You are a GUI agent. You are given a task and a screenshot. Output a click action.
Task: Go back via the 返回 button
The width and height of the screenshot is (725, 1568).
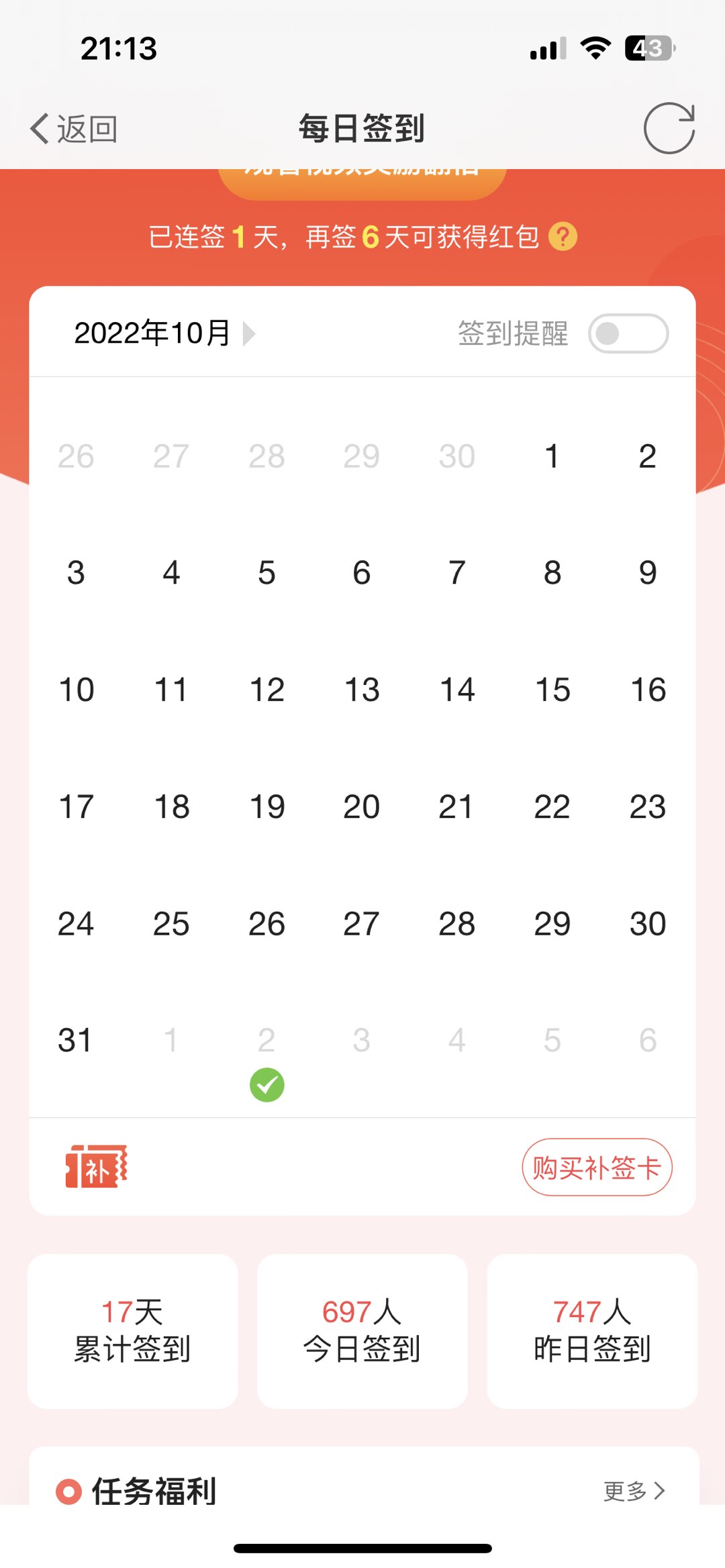tap(74, 128)
